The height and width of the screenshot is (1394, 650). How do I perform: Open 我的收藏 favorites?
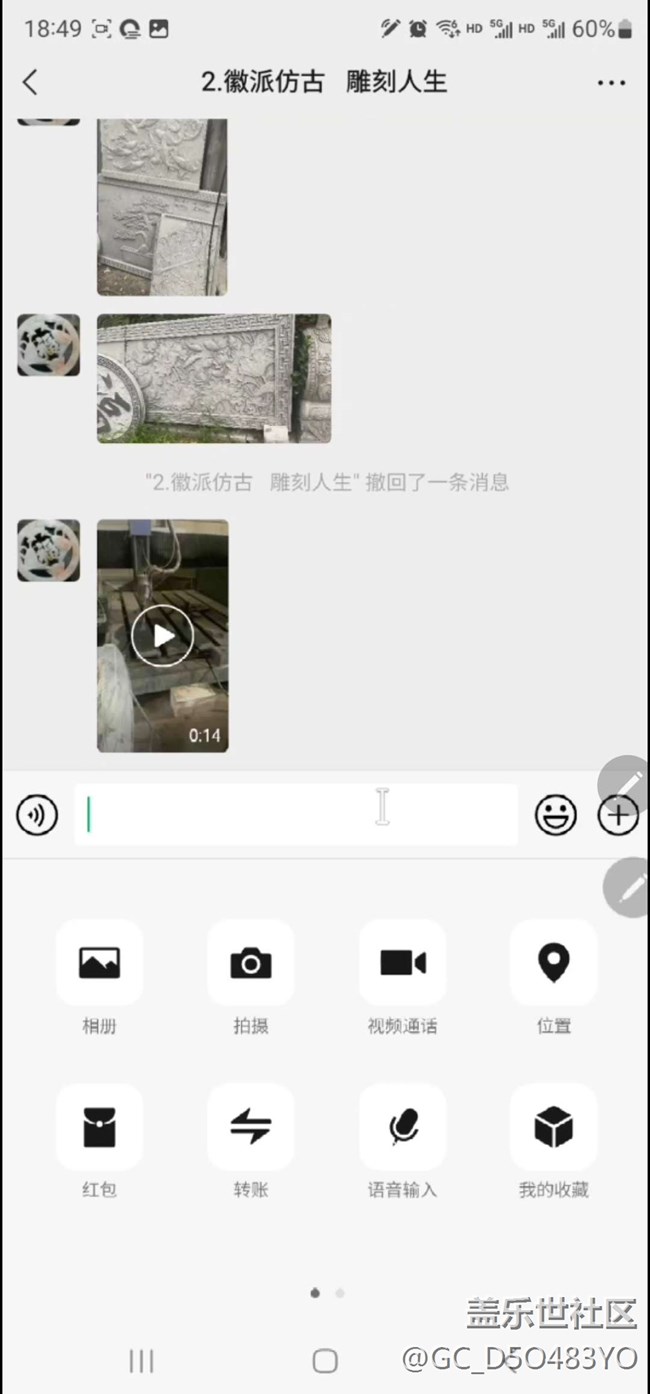553,1127
